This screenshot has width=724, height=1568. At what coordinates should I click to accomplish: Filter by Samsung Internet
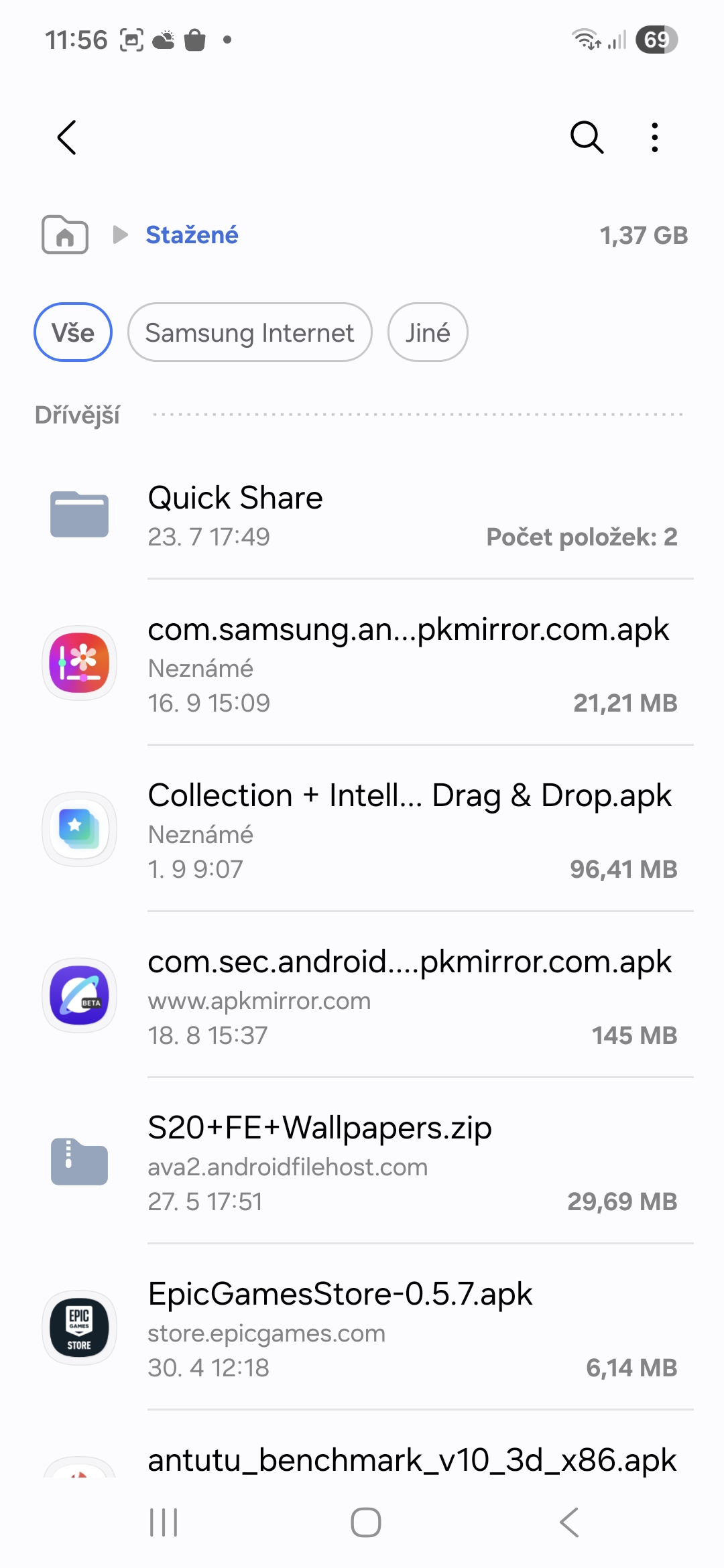[x=249, y=332]
